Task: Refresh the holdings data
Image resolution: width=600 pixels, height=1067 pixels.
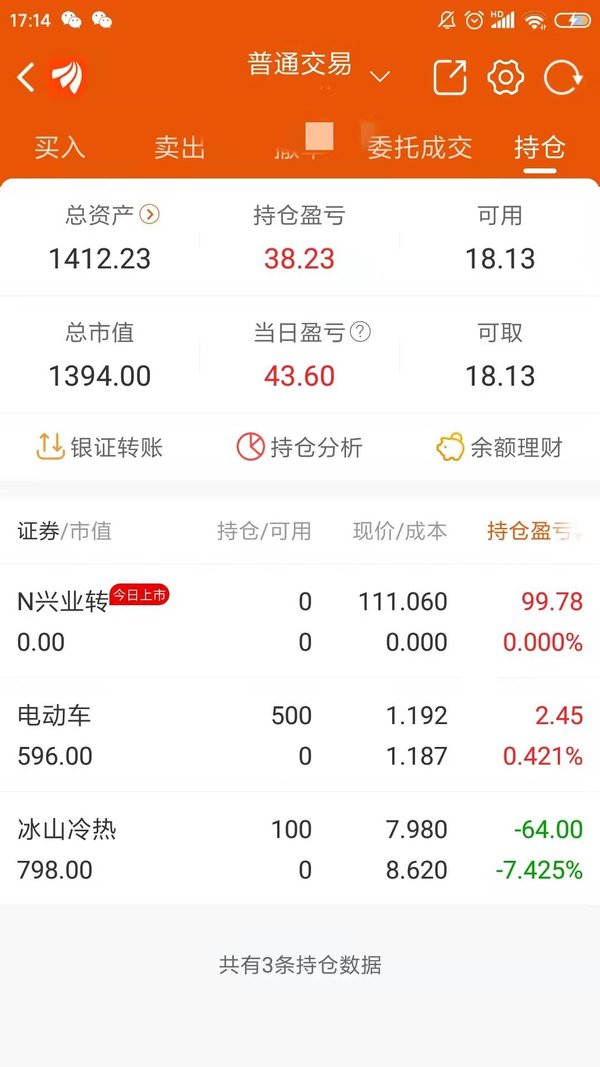Action: [563, 77]
